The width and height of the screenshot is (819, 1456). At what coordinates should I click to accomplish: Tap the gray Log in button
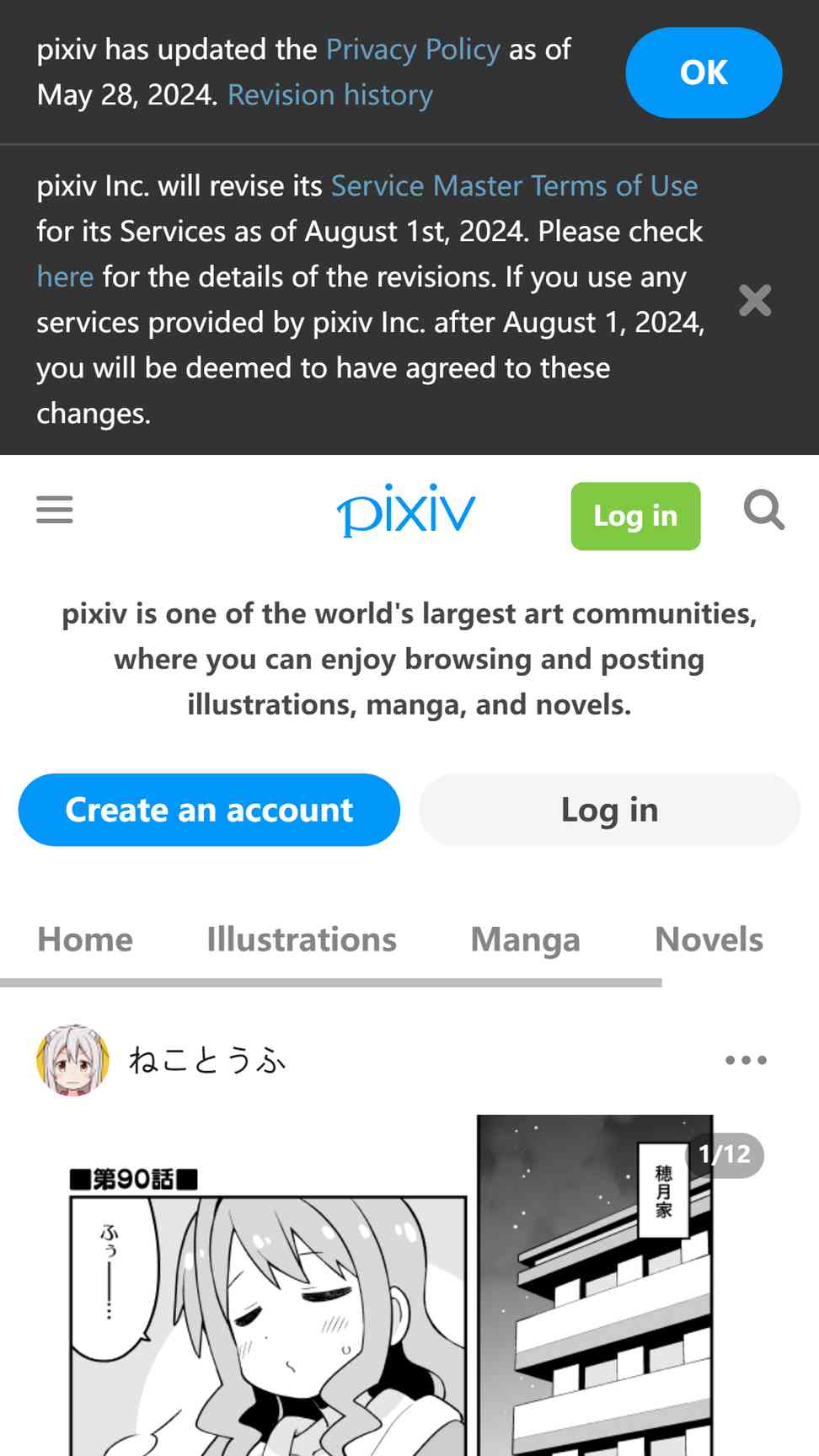point(609,810)
